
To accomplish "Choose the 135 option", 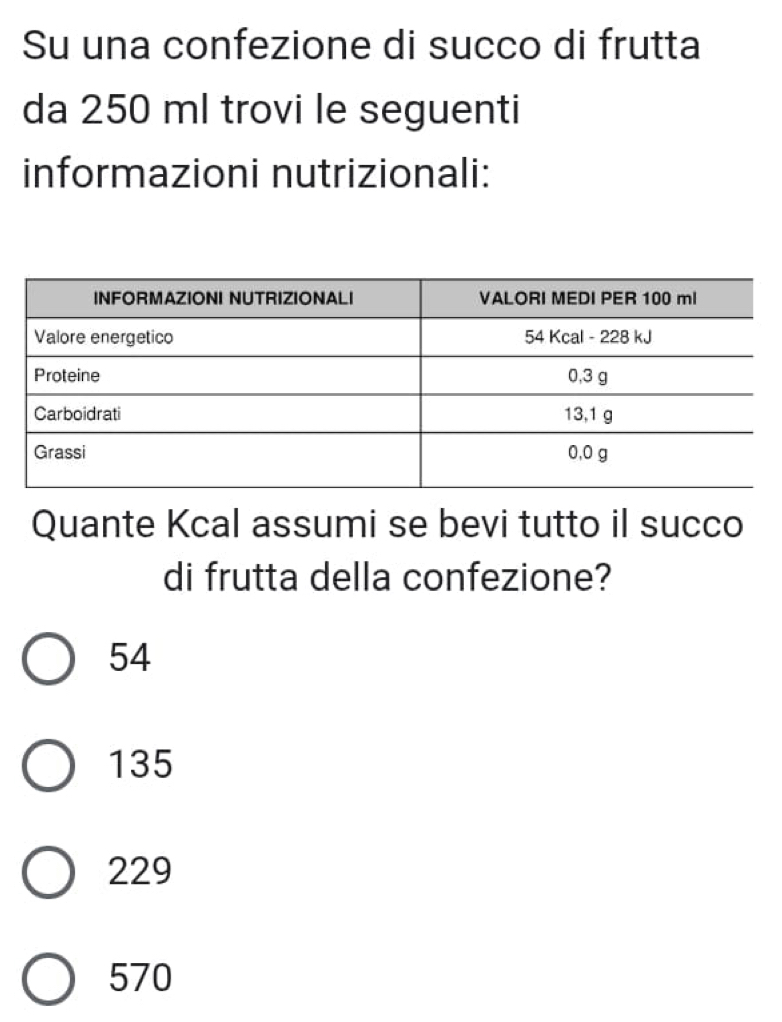I will (48, 766).
